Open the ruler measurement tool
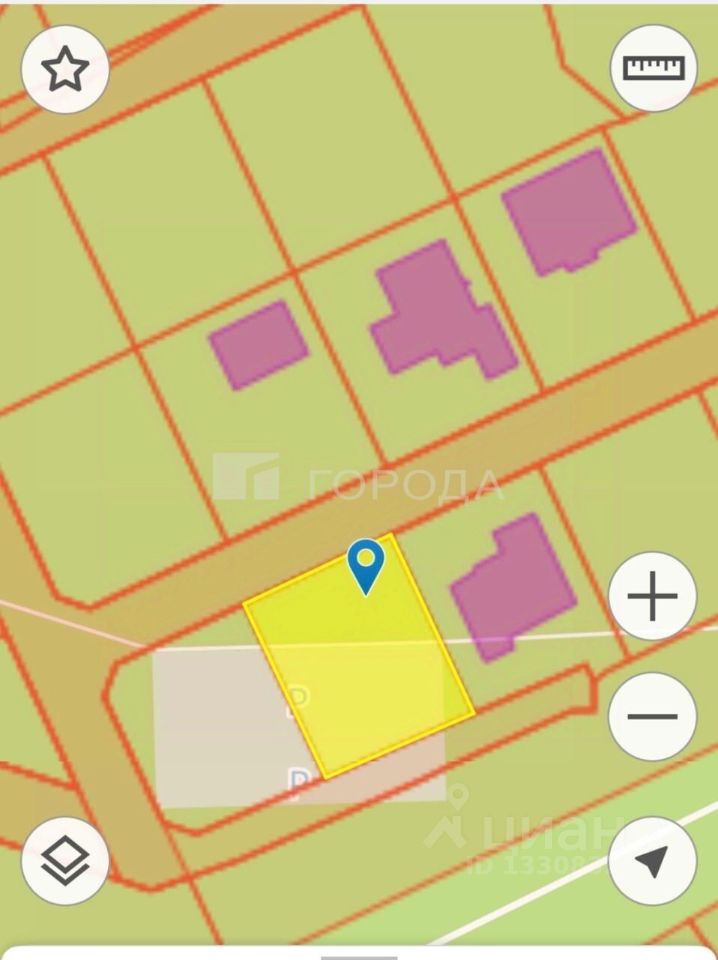The image size is (718, 960). coord(653,67)
